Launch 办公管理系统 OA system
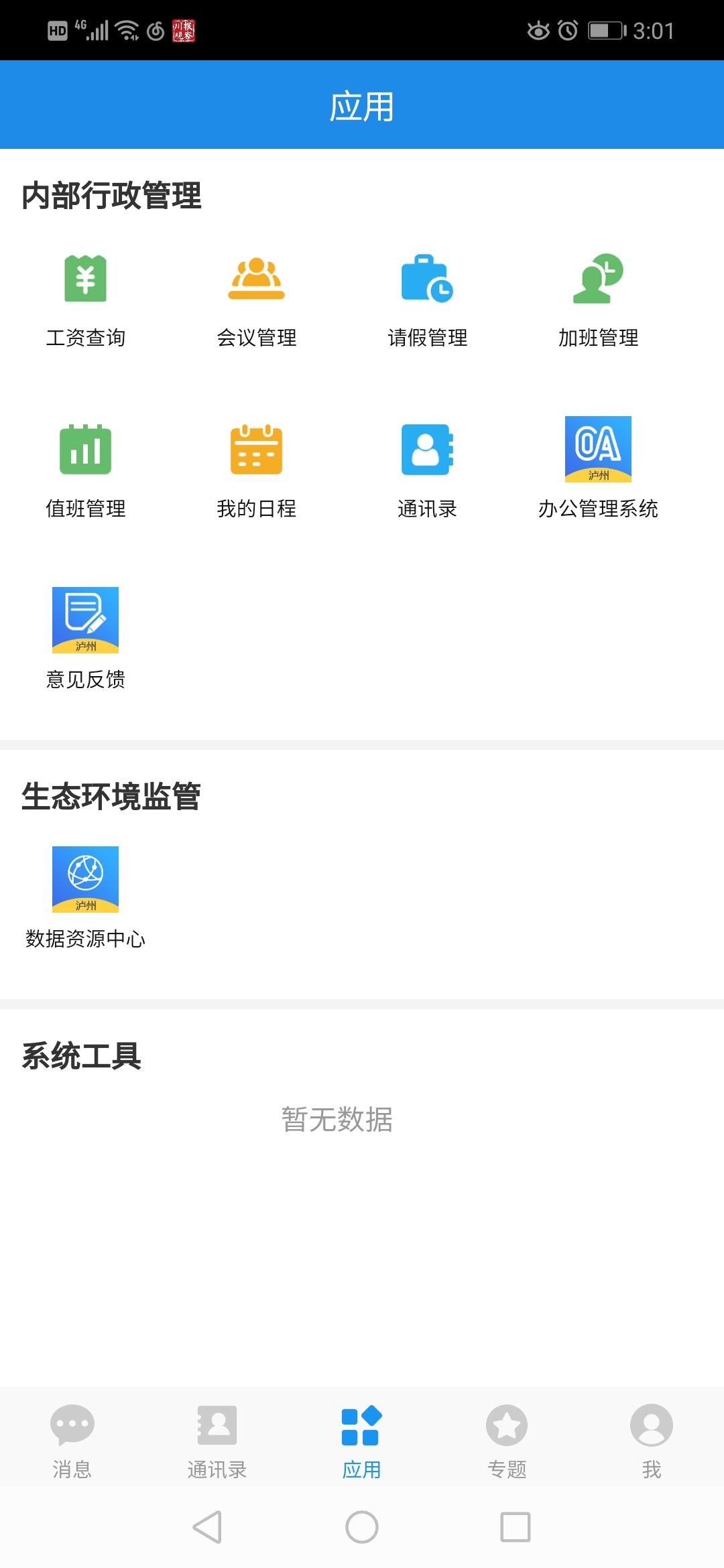The width and height of the screenshot is (724, 1568). coord(598,450)
